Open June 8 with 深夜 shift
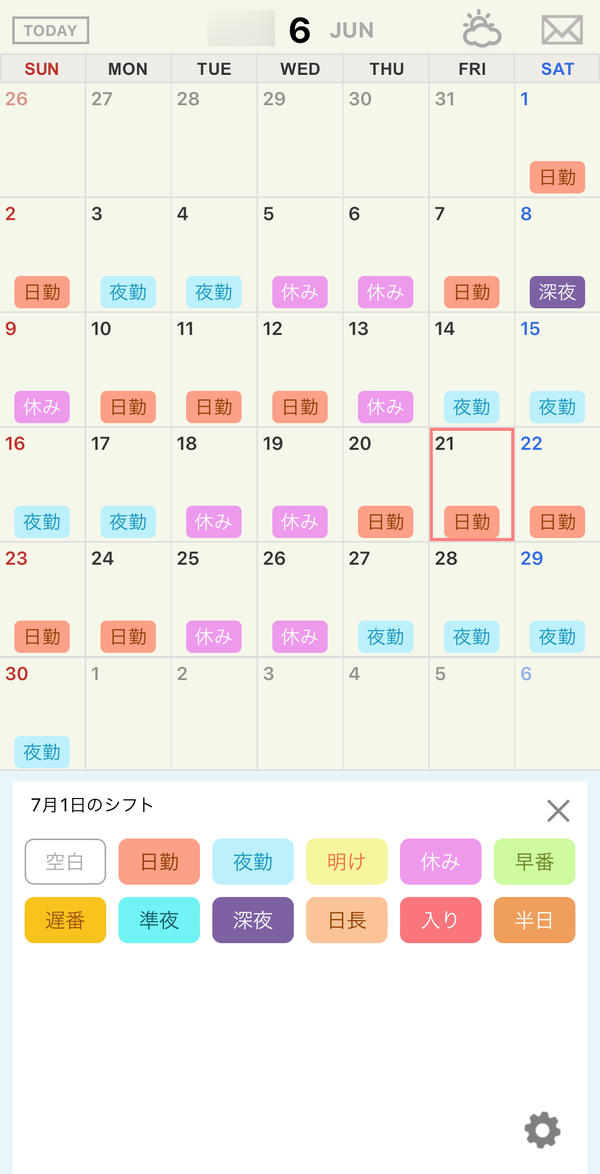The height and width of the screenshot is (1174, 600). [557, 255]
